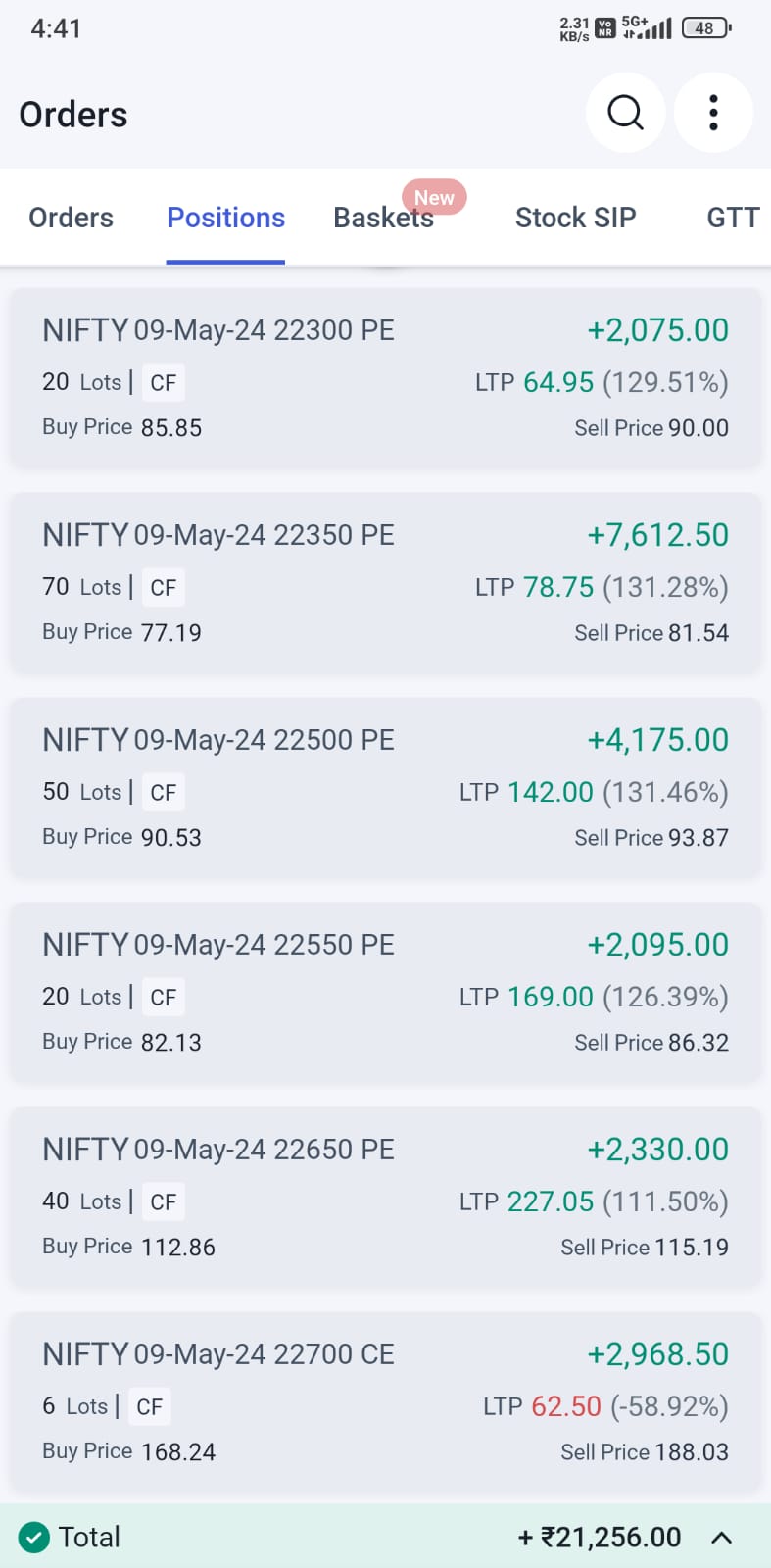
Task: Tap the CF marker on 22650 PE row
Action: [x=163, y=1201]
